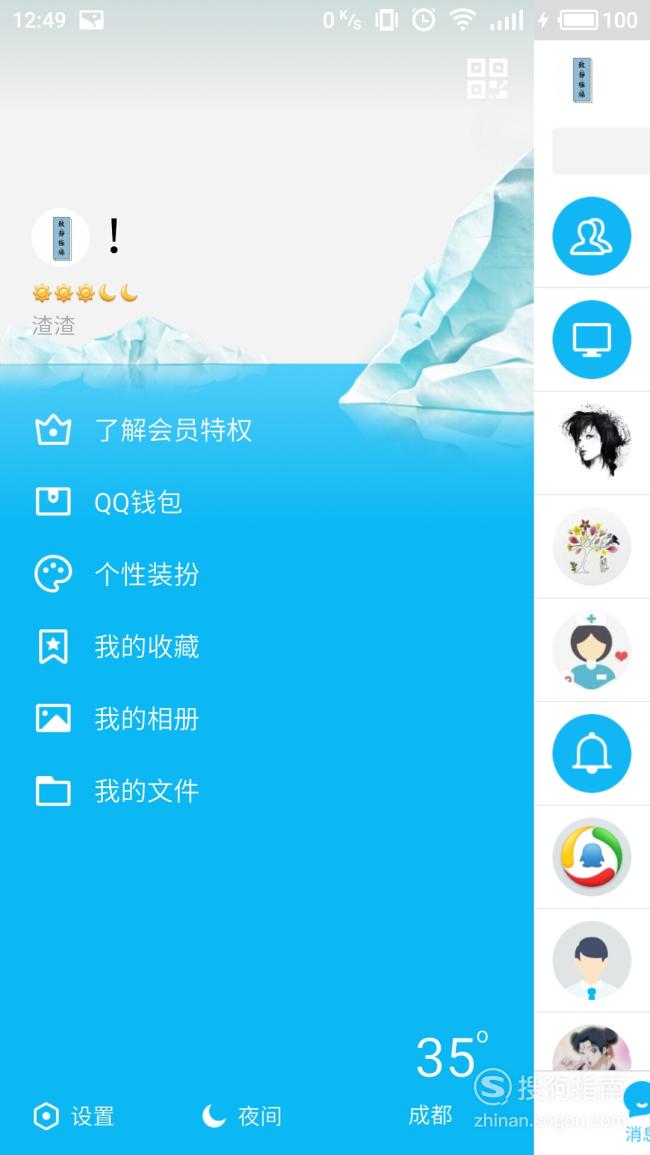This screenshot has width=650, height=1155.
Task: Open the blue bell notification entry
Action: pos(591,754)
